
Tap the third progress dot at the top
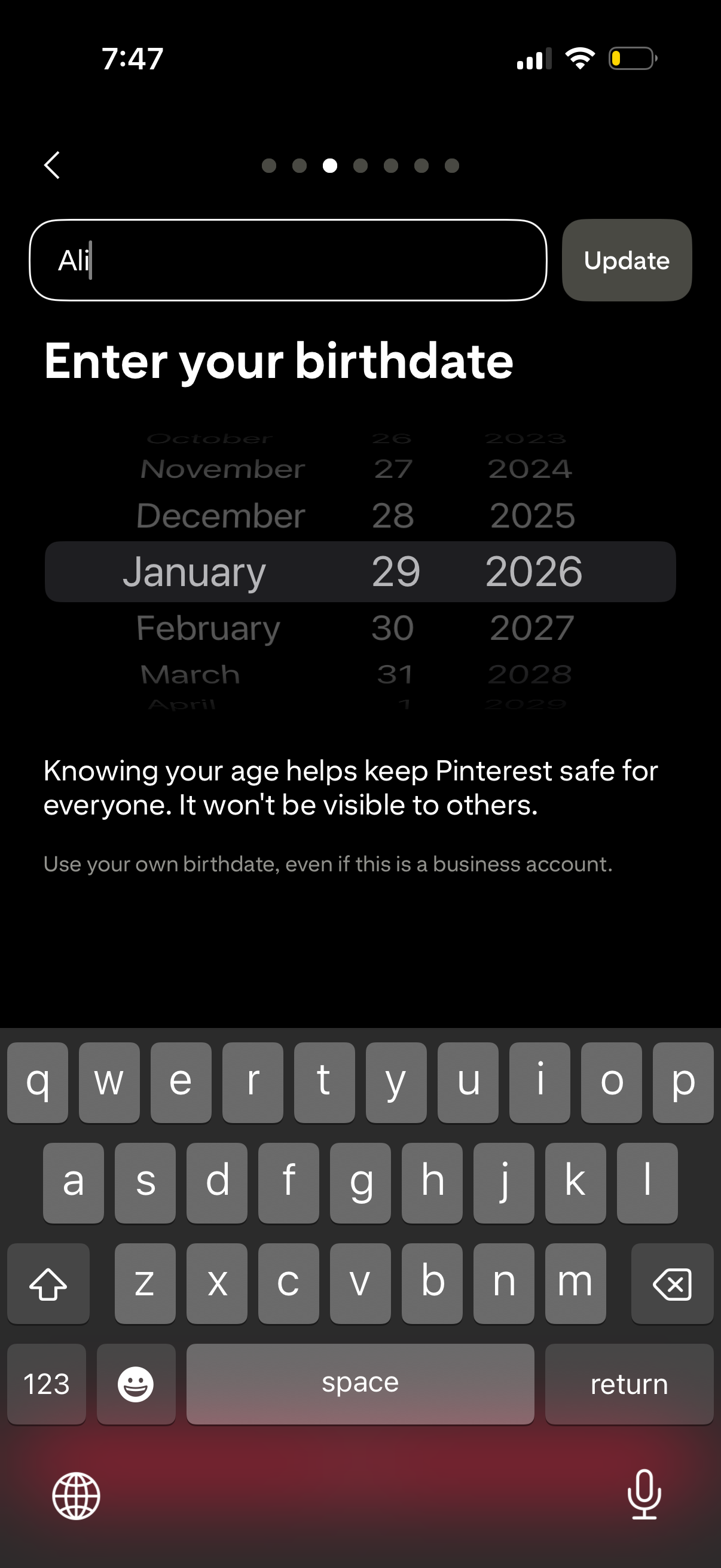coord(330,165)
